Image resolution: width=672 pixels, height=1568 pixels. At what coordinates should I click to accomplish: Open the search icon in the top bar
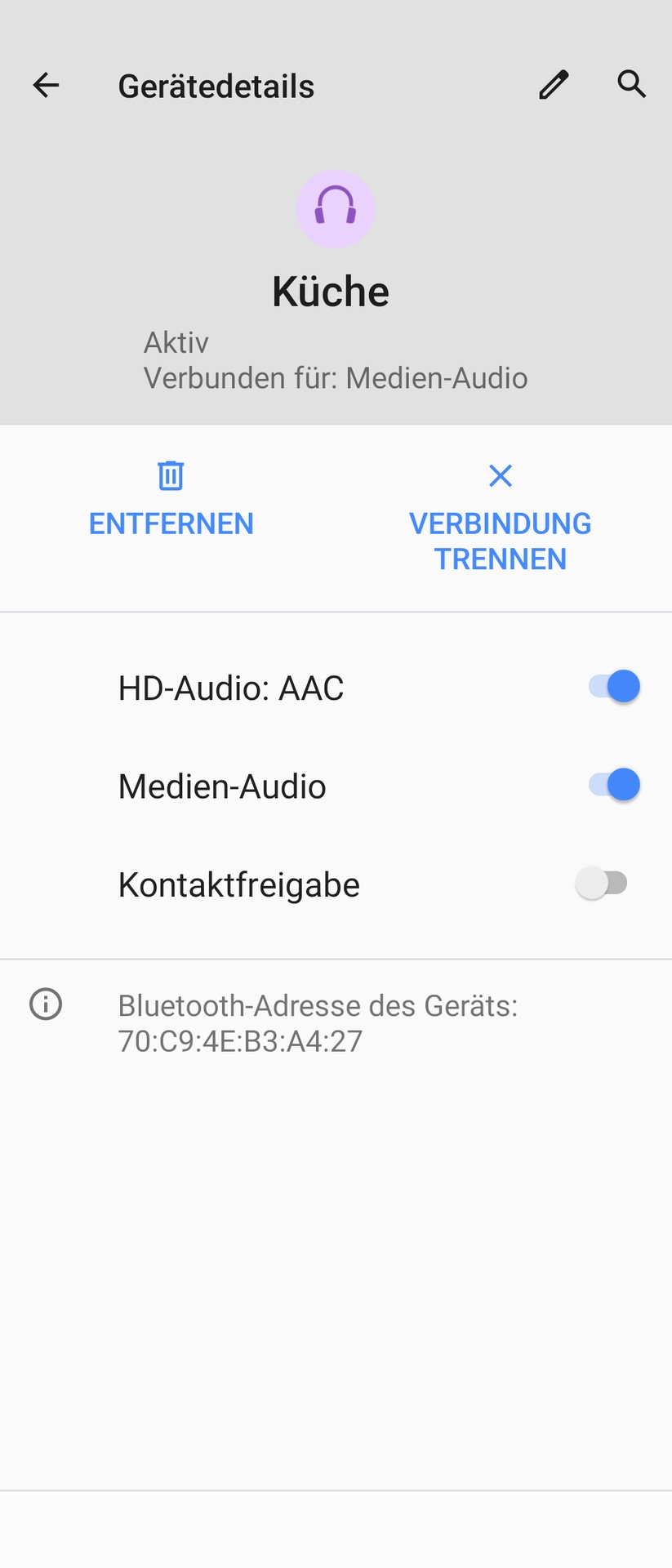coord(633,85)
